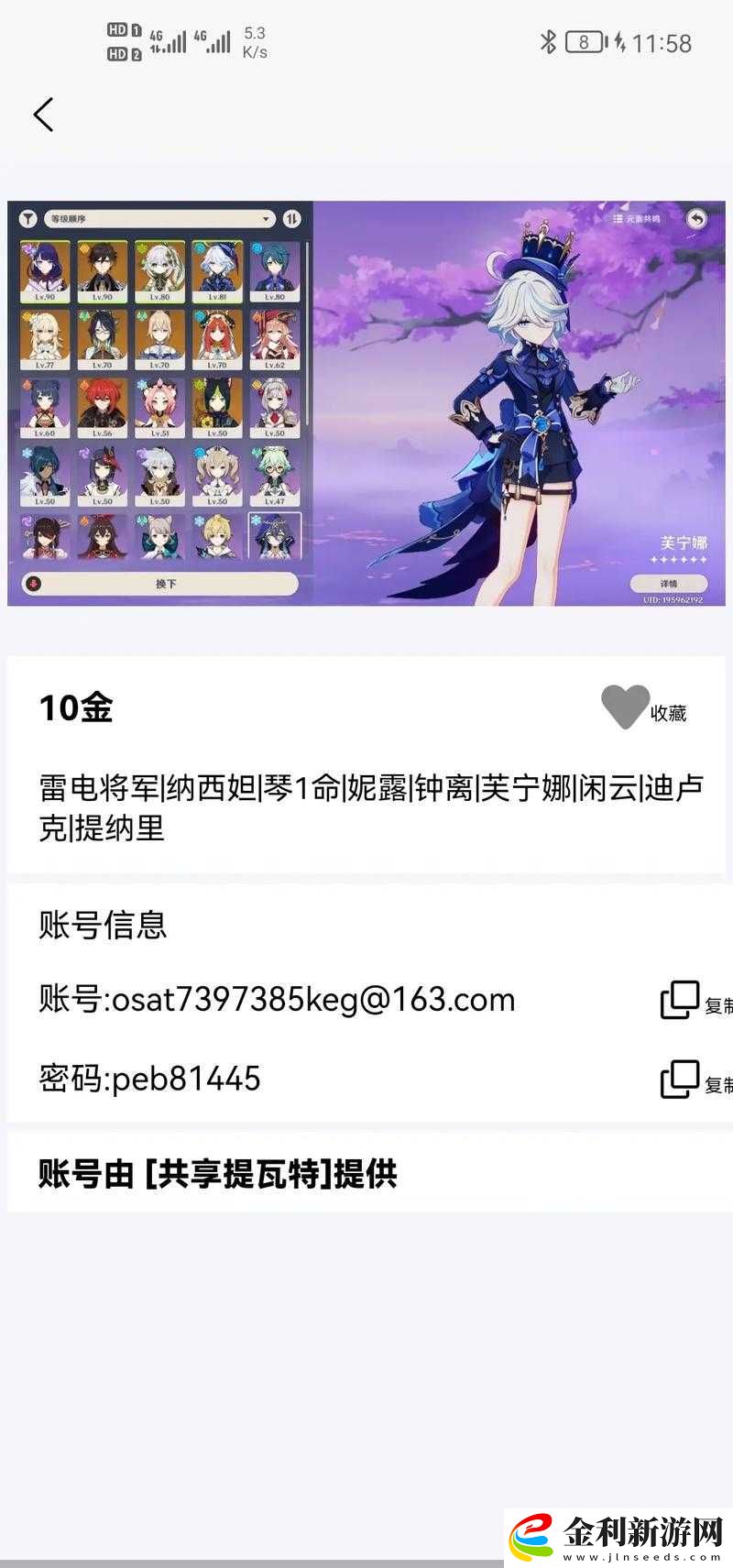Click the copy icon next to the account email
The image size is (733, 1568).
(x=680, y=1001)
